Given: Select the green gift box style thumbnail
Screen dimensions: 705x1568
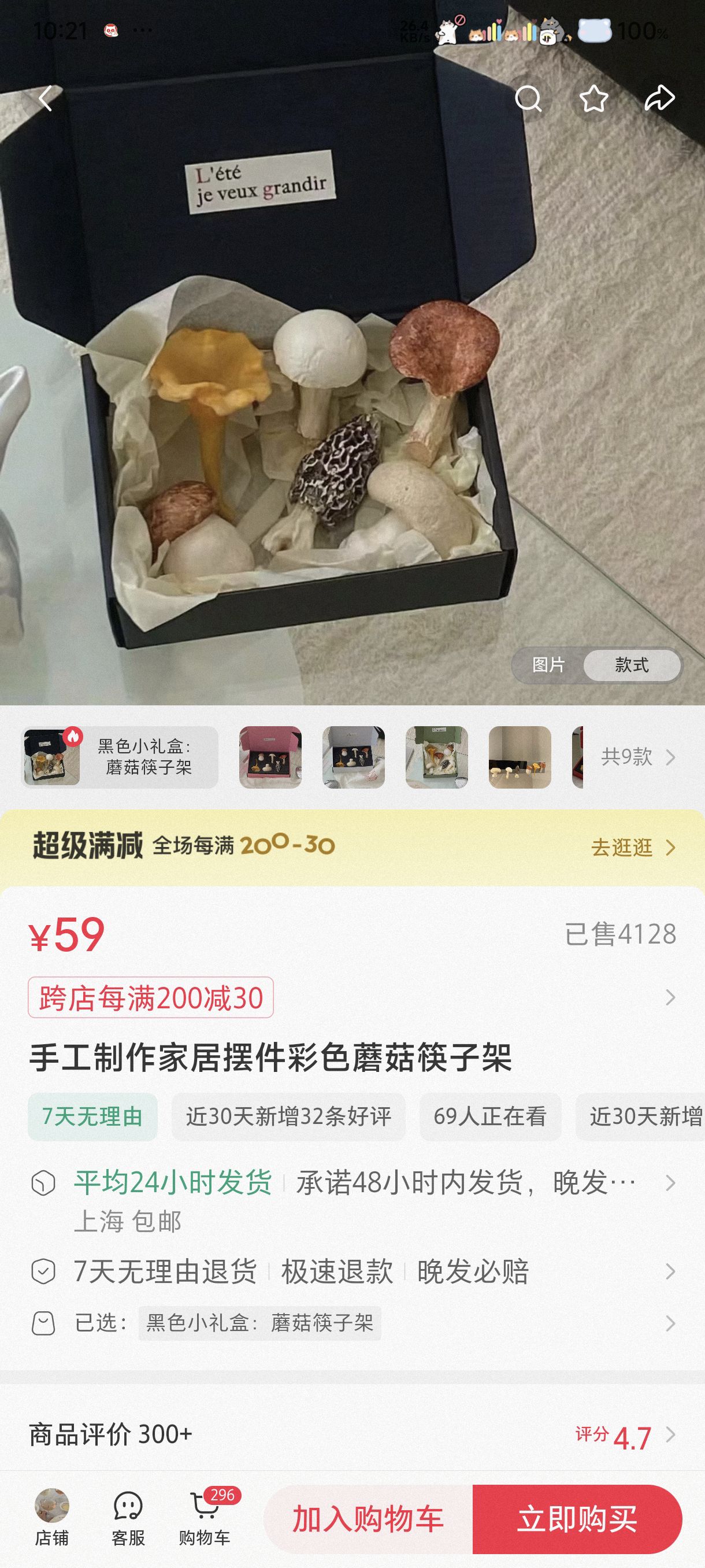Looking at the screenshot, I should (x=437, y=757).
